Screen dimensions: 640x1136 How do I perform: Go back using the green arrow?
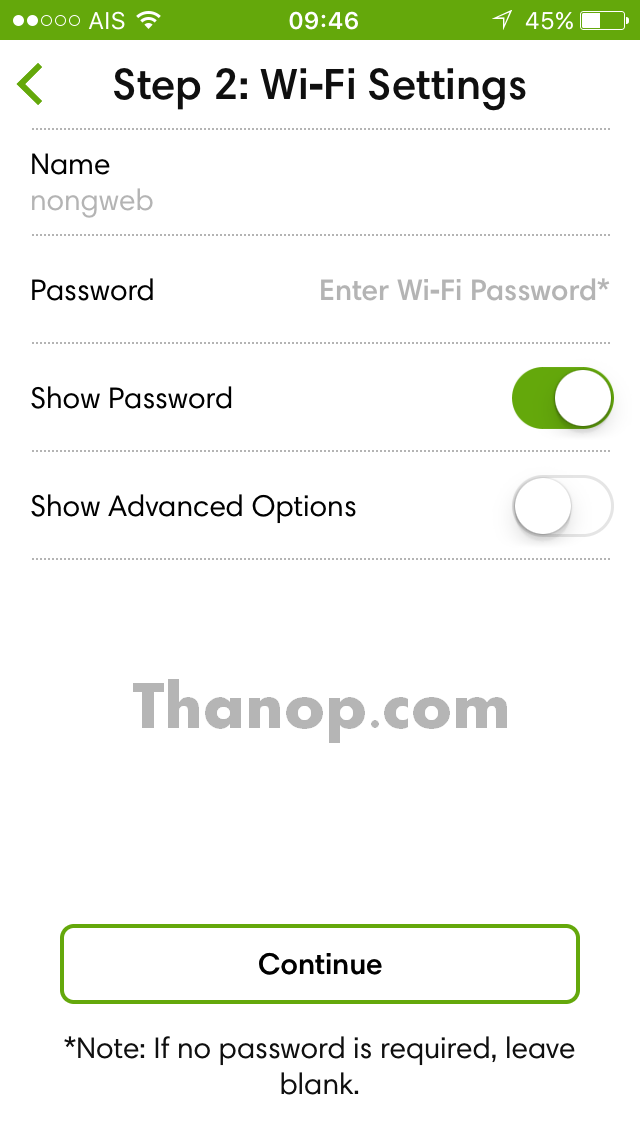pos(30,84)
